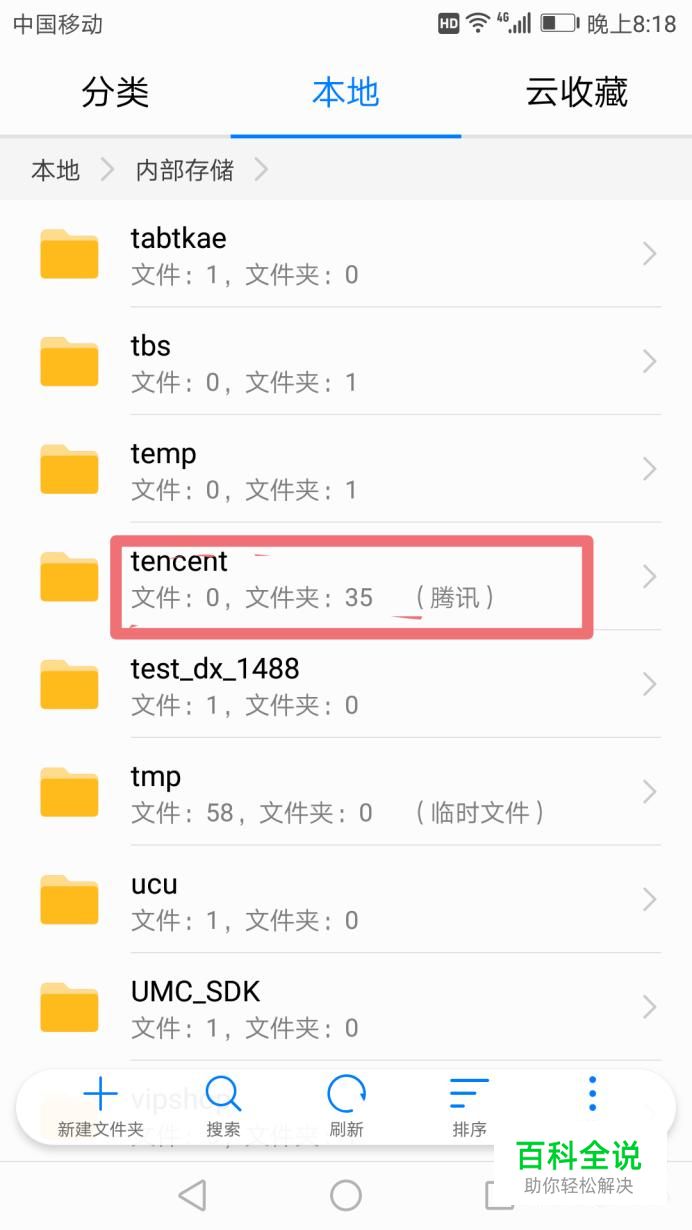Open the UMC_SDK folder
This screenshot has height=1230, width=692.
pyautogui.click(x=346, y=1008)
